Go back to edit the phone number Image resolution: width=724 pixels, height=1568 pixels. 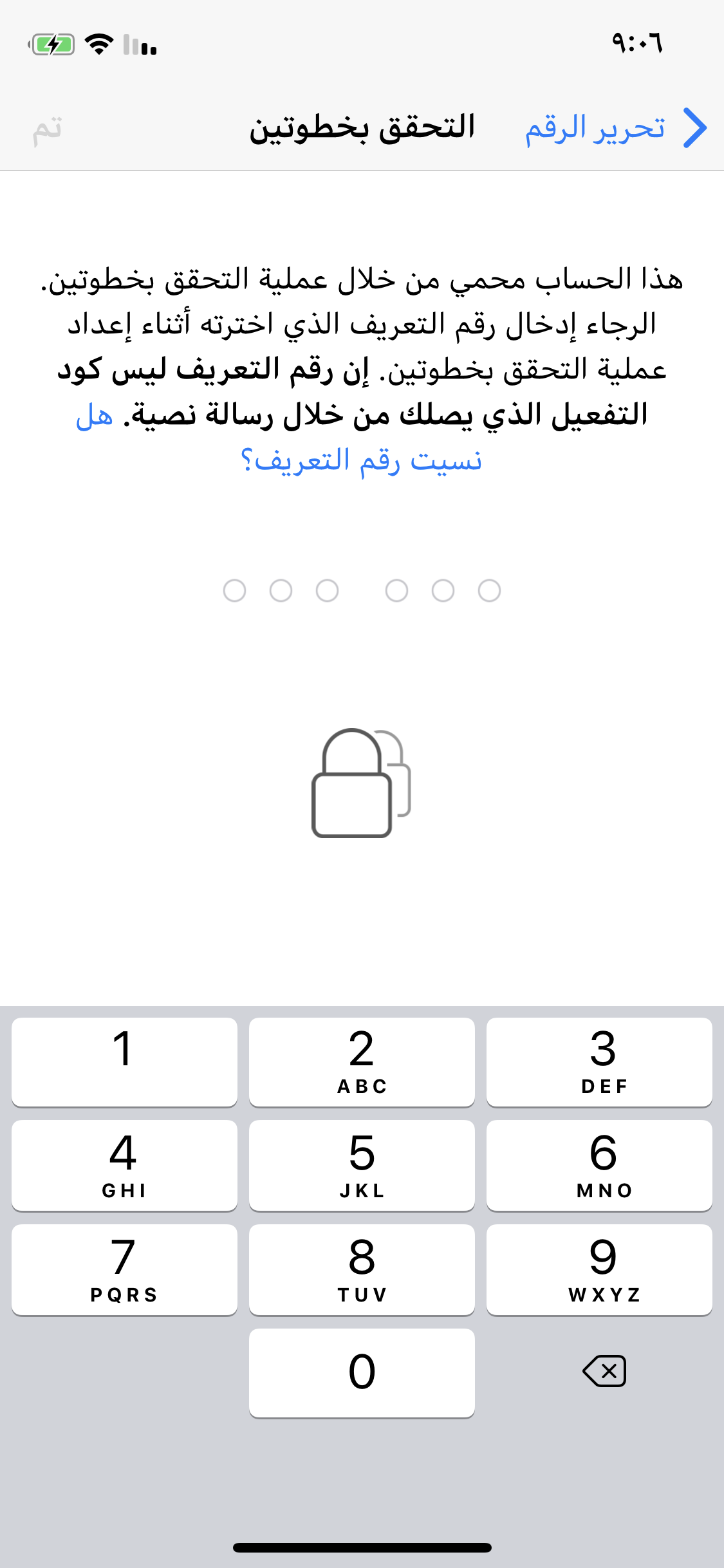click(x=616, y=128)
